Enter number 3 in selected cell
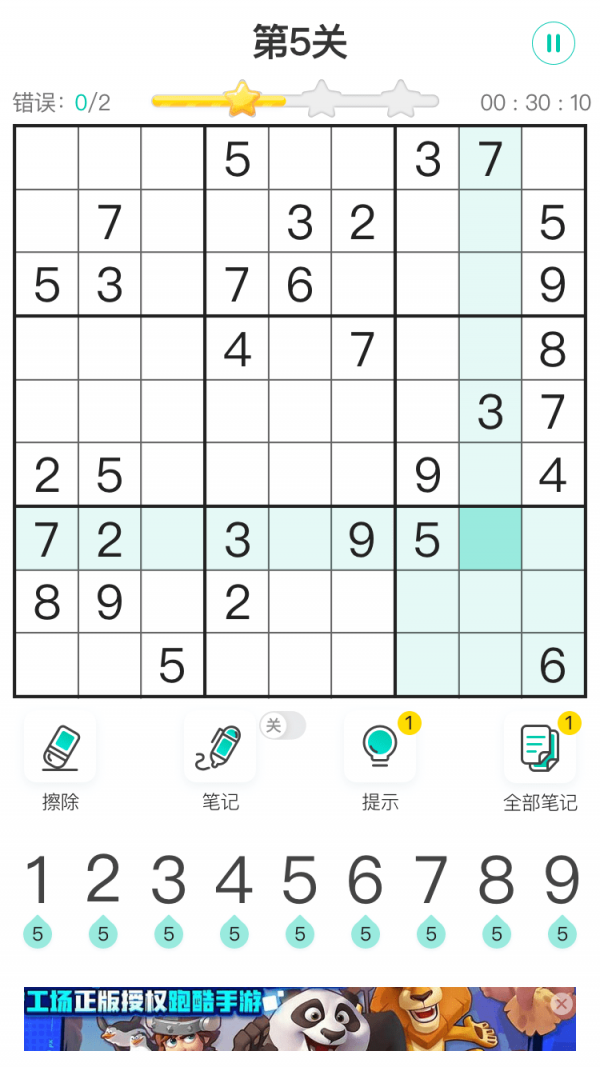Image resolution: width=600 pixels, height=1067 pixels. (x=168, y=882)
